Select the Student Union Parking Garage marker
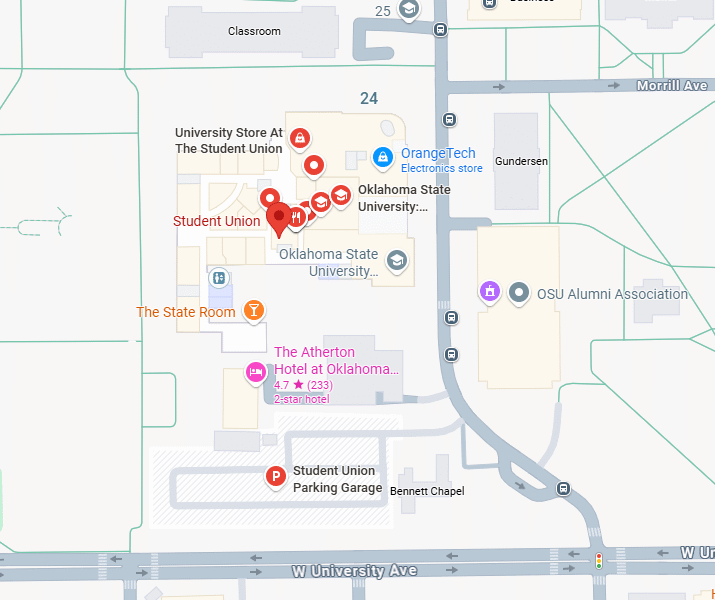 pos(275,477)
